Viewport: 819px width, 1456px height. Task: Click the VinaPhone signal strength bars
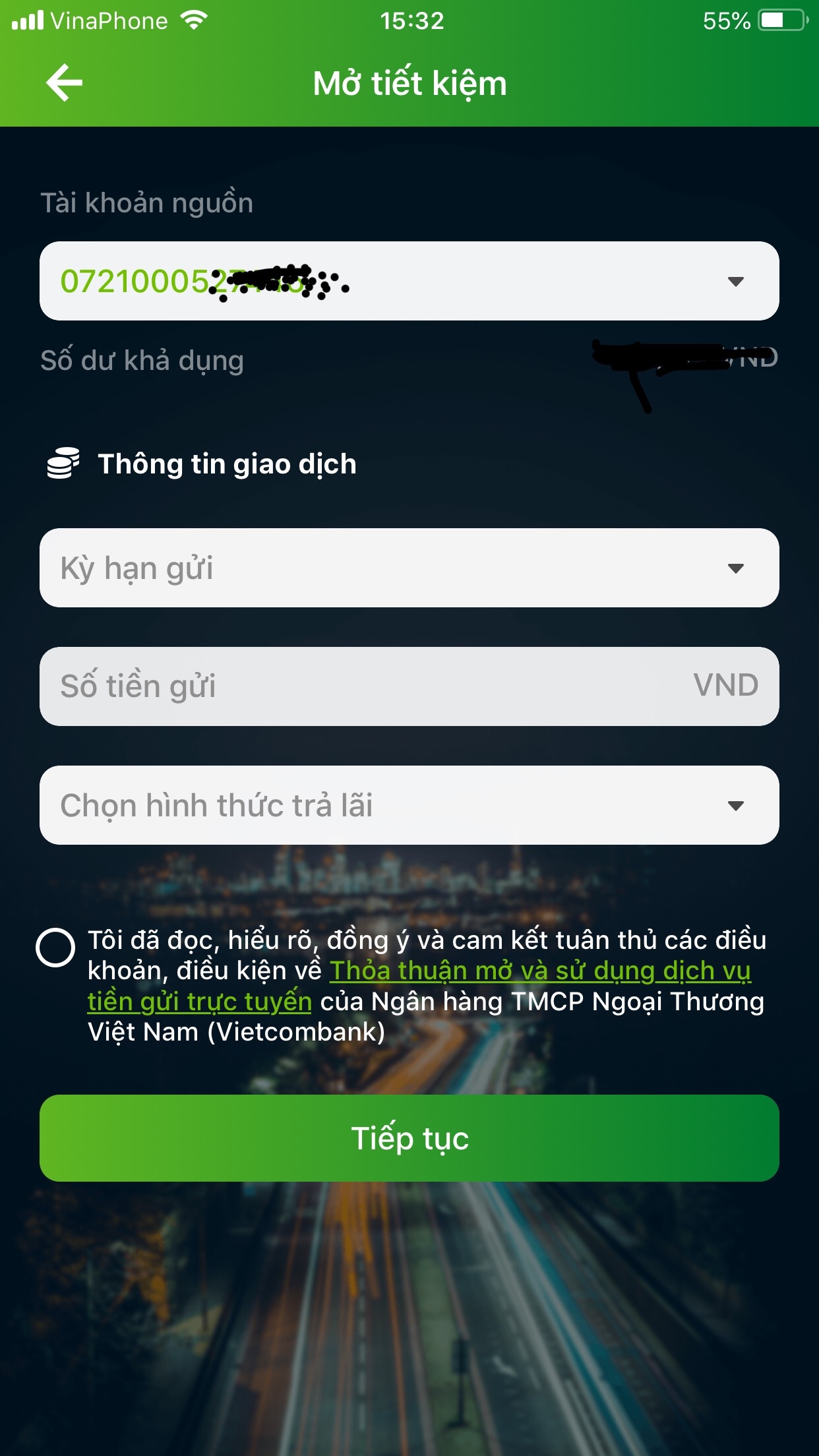click(x=27, y=20)
